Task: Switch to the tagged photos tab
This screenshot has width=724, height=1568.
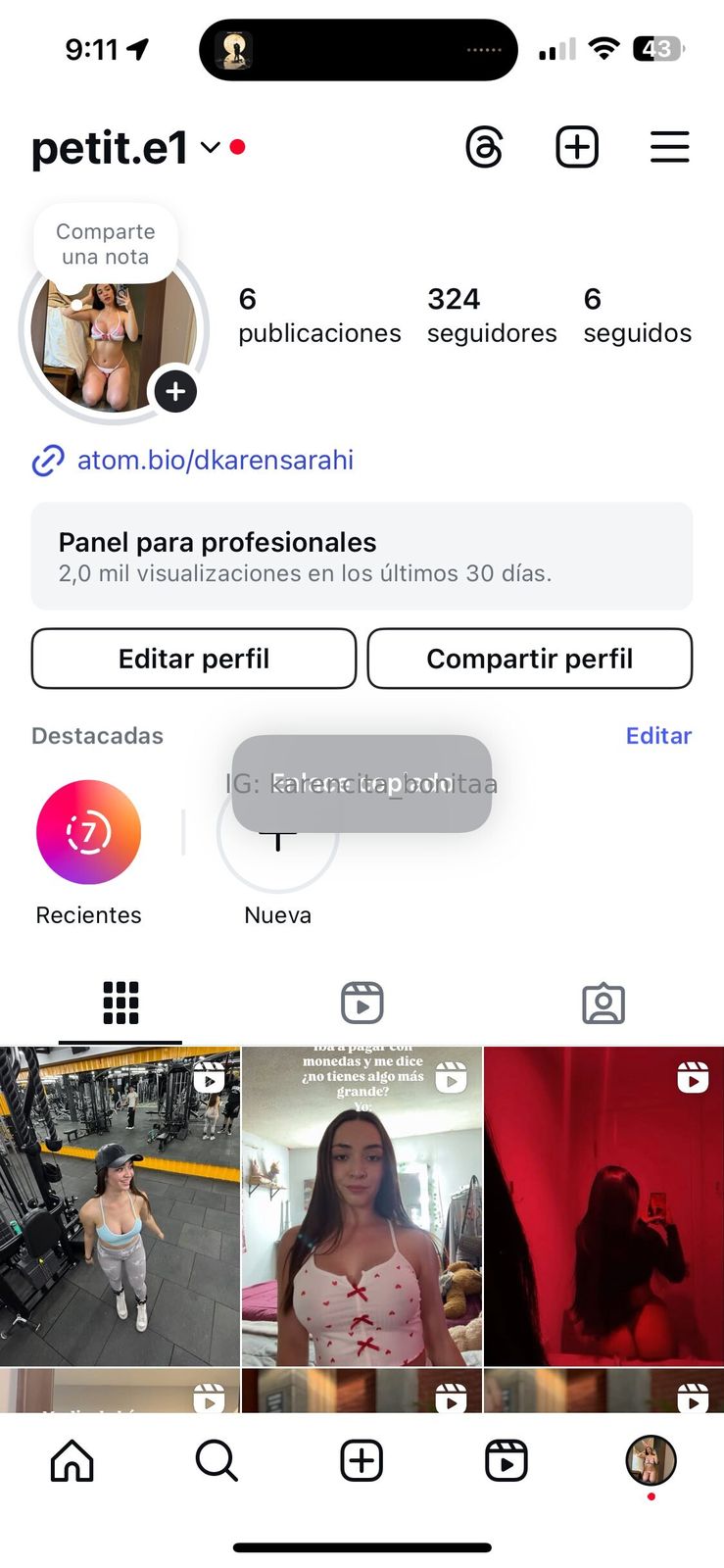Action: point(603,1003)
